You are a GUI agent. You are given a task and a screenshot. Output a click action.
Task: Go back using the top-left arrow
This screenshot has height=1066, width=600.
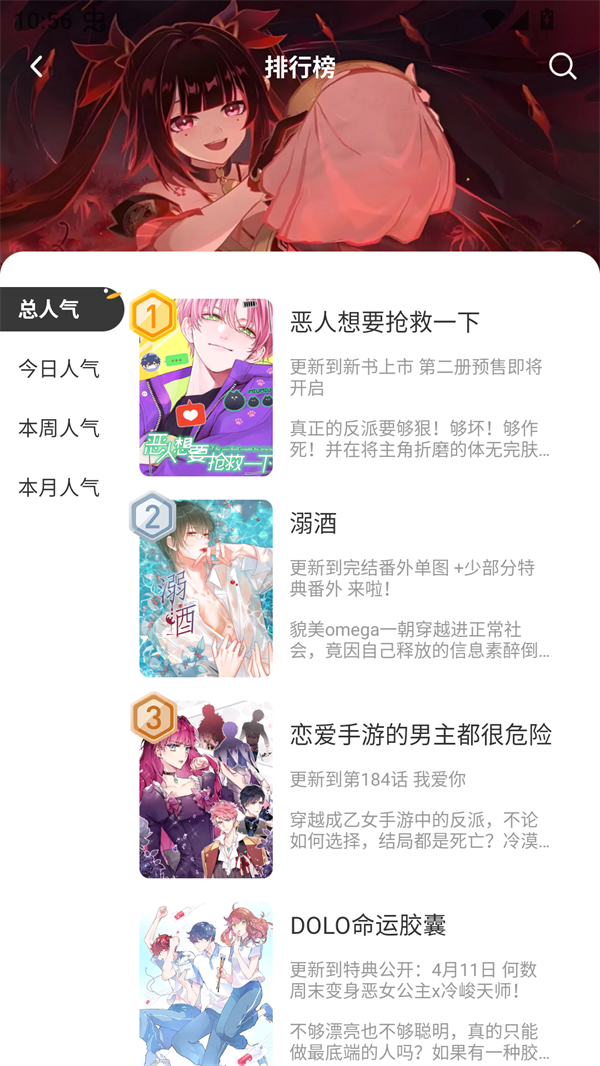coord(37,67)
